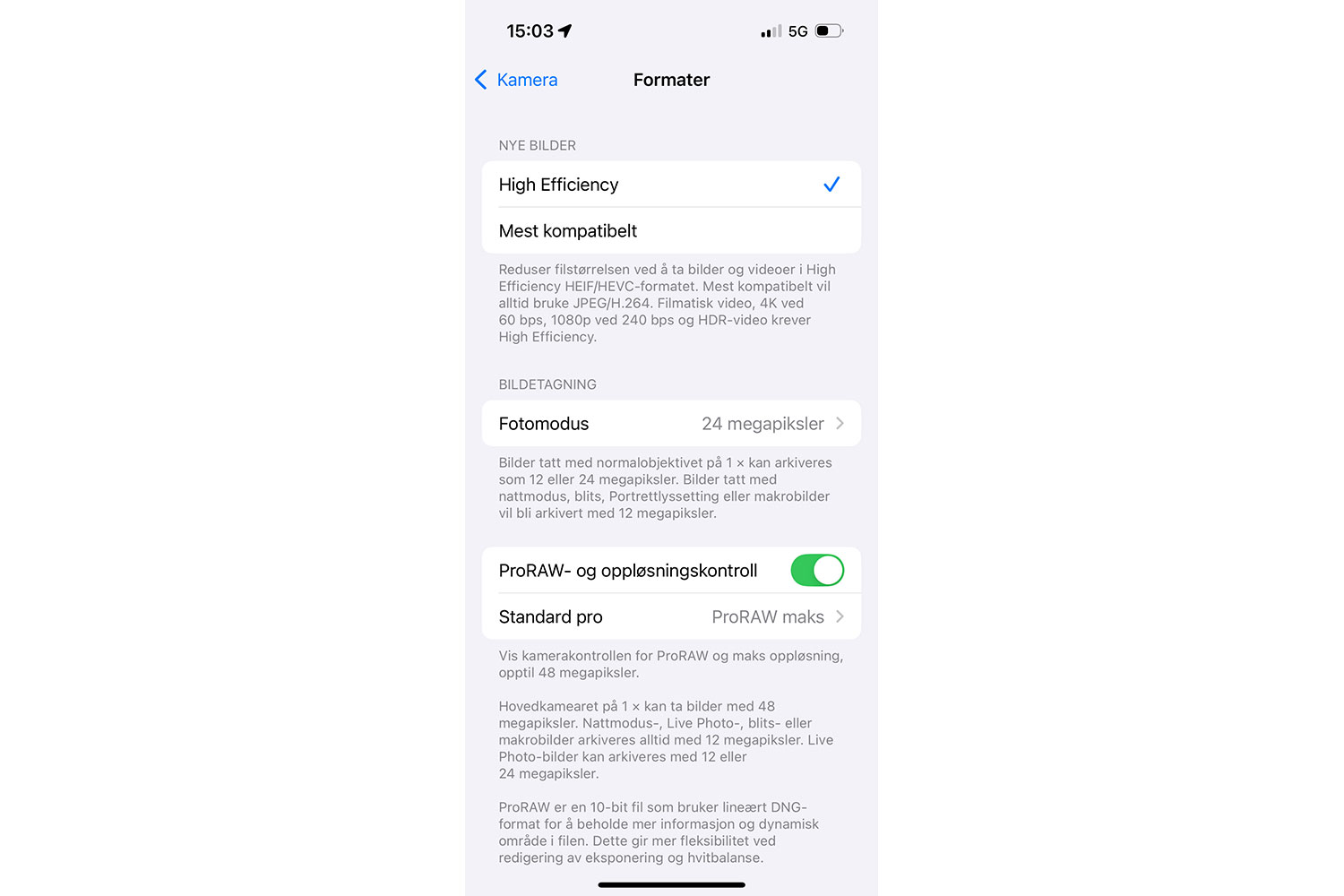The height and width of the screenshot is (896, 1344).
Task: Choose the Mest kompatibelt format
Action: (x=670, y=231)
